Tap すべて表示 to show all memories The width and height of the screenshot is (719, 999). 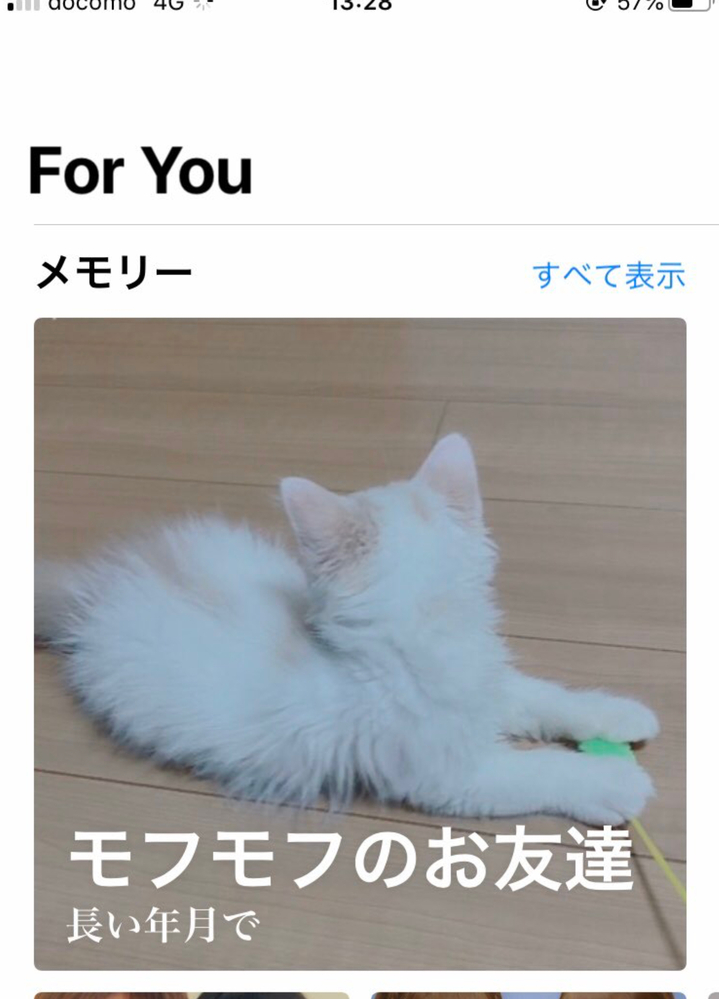[x=608, y=275]
